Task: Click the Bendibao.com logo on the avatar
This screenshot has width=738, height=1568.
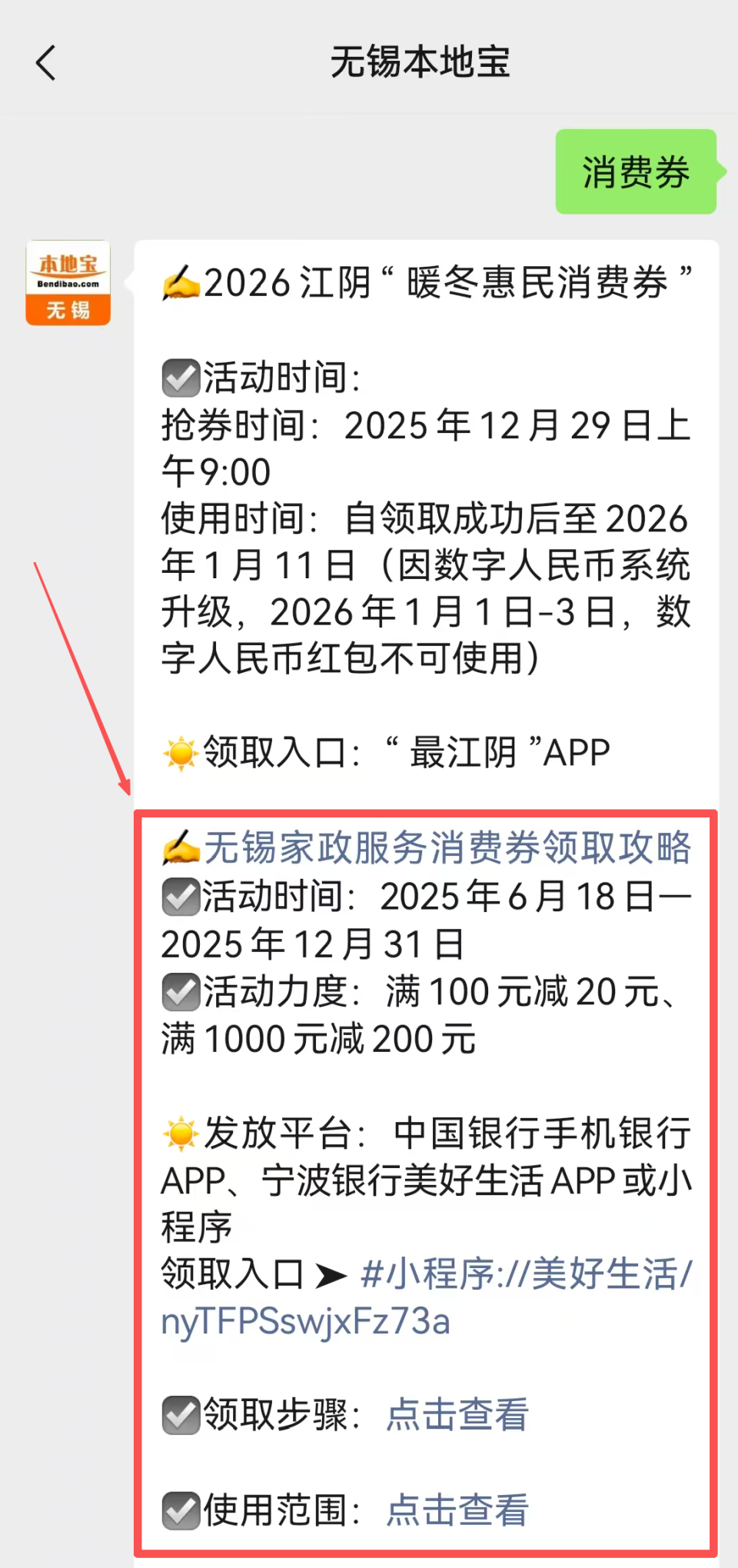Action: tap(68, 282)
